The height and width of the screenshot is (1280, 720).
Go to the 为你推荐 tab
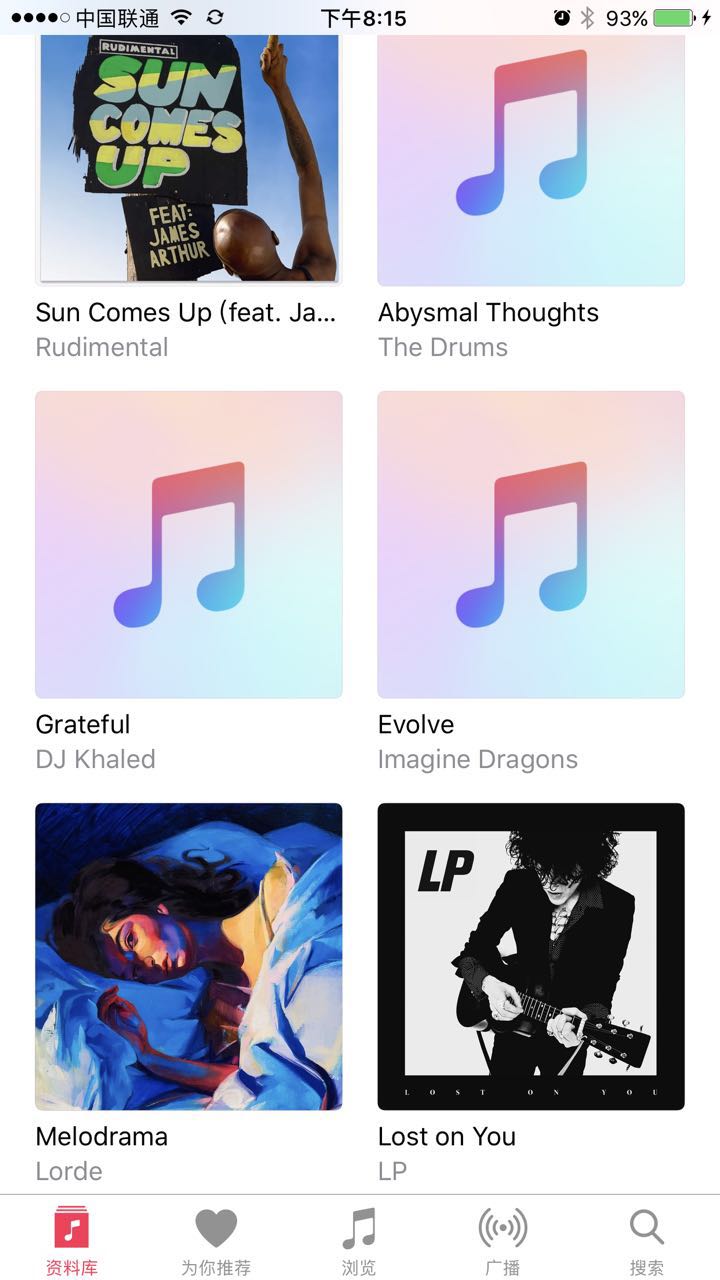click(x=216, y=1239)
